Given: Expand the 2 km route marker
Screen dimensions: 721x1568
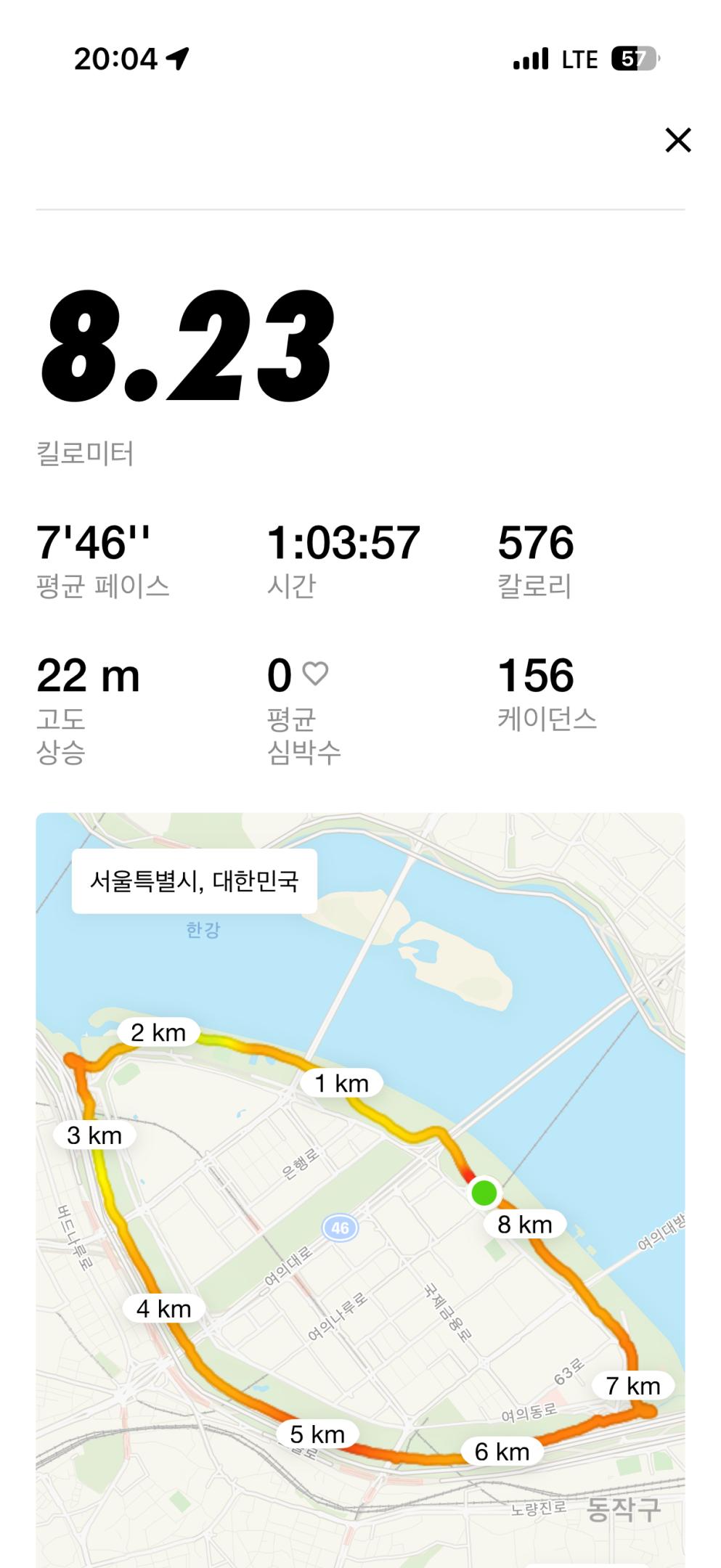Looking at the screenshot, I should pyautogui.click(x=157, y=1032).
